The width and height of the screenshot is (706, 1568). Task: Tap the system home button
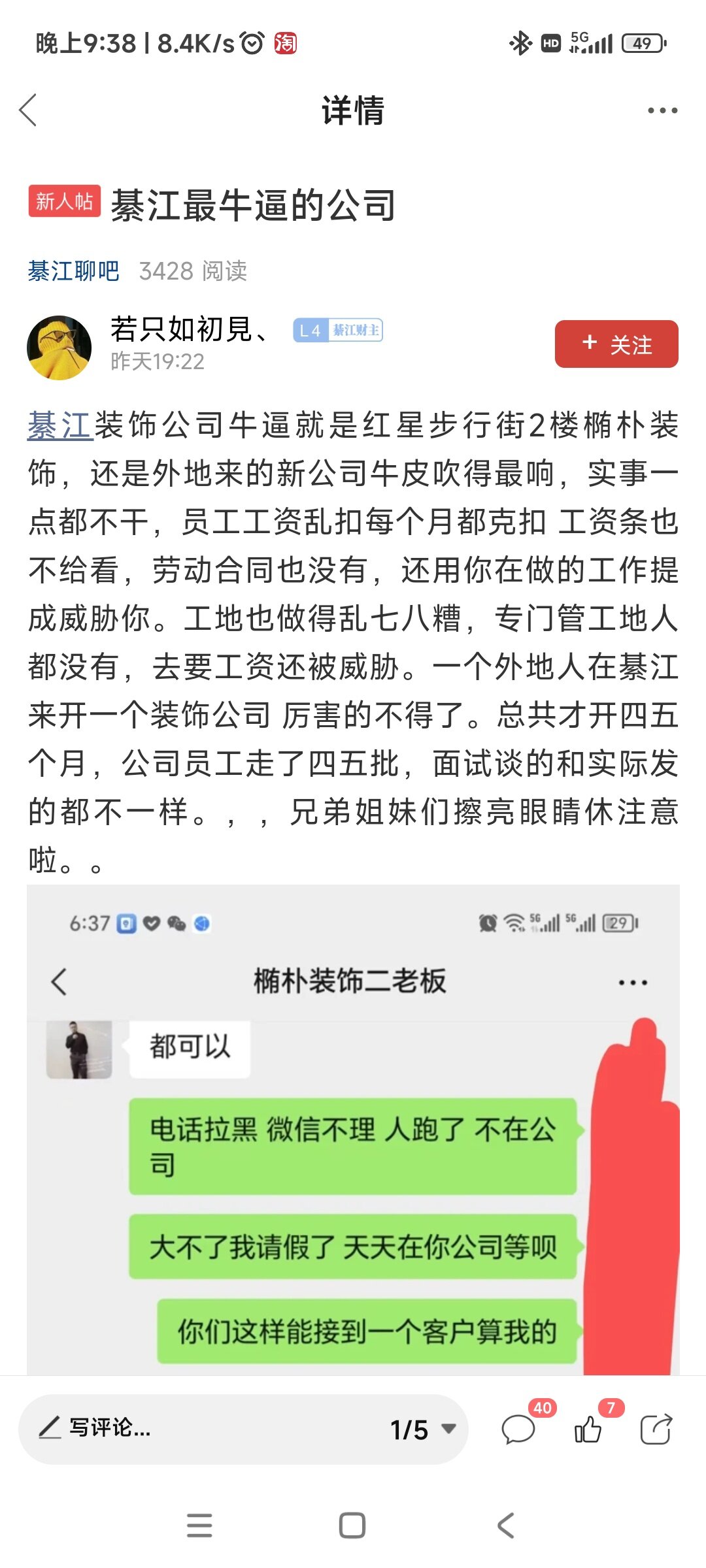[352, 1526]
